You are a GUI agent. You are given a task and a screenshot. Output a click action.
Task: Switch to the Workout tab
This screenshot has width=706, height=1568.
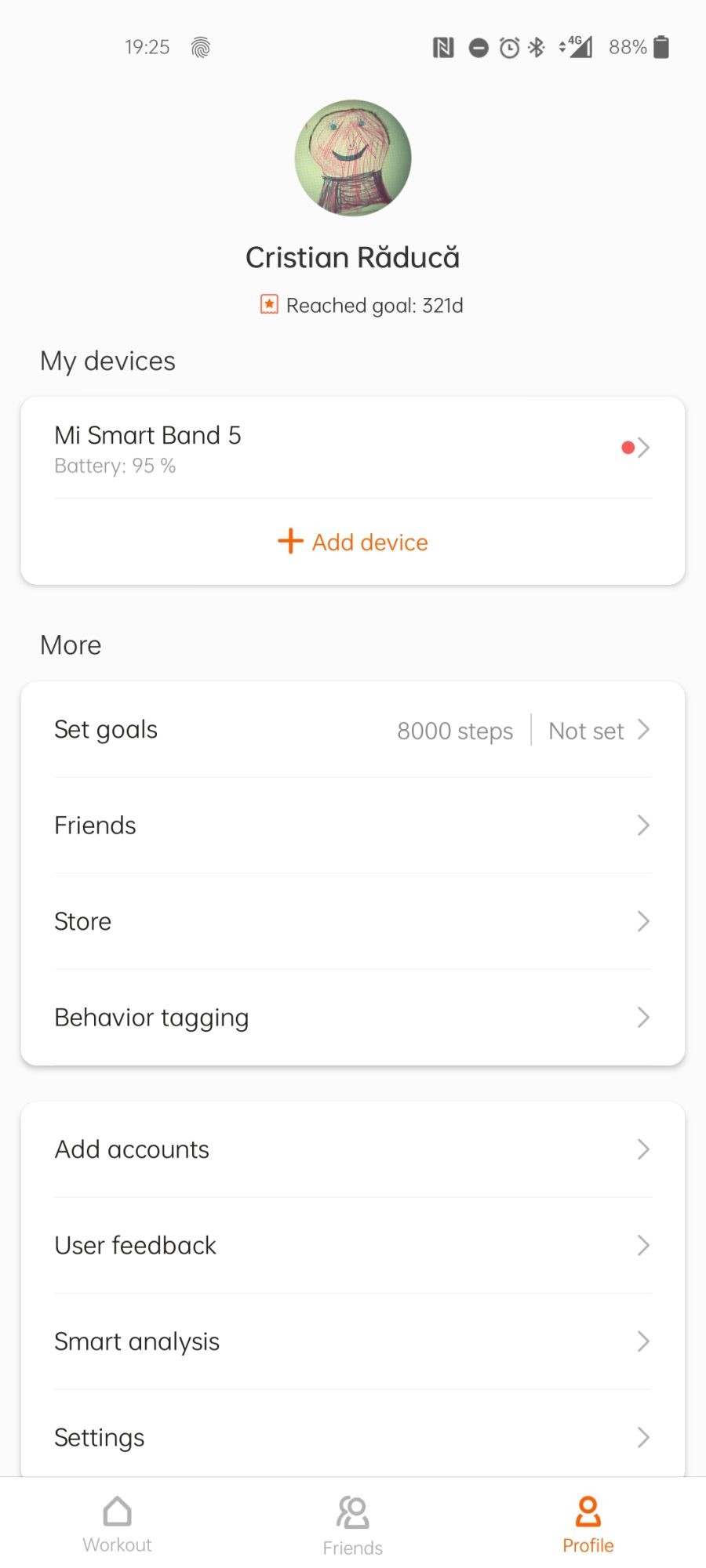click(118, 1524)
